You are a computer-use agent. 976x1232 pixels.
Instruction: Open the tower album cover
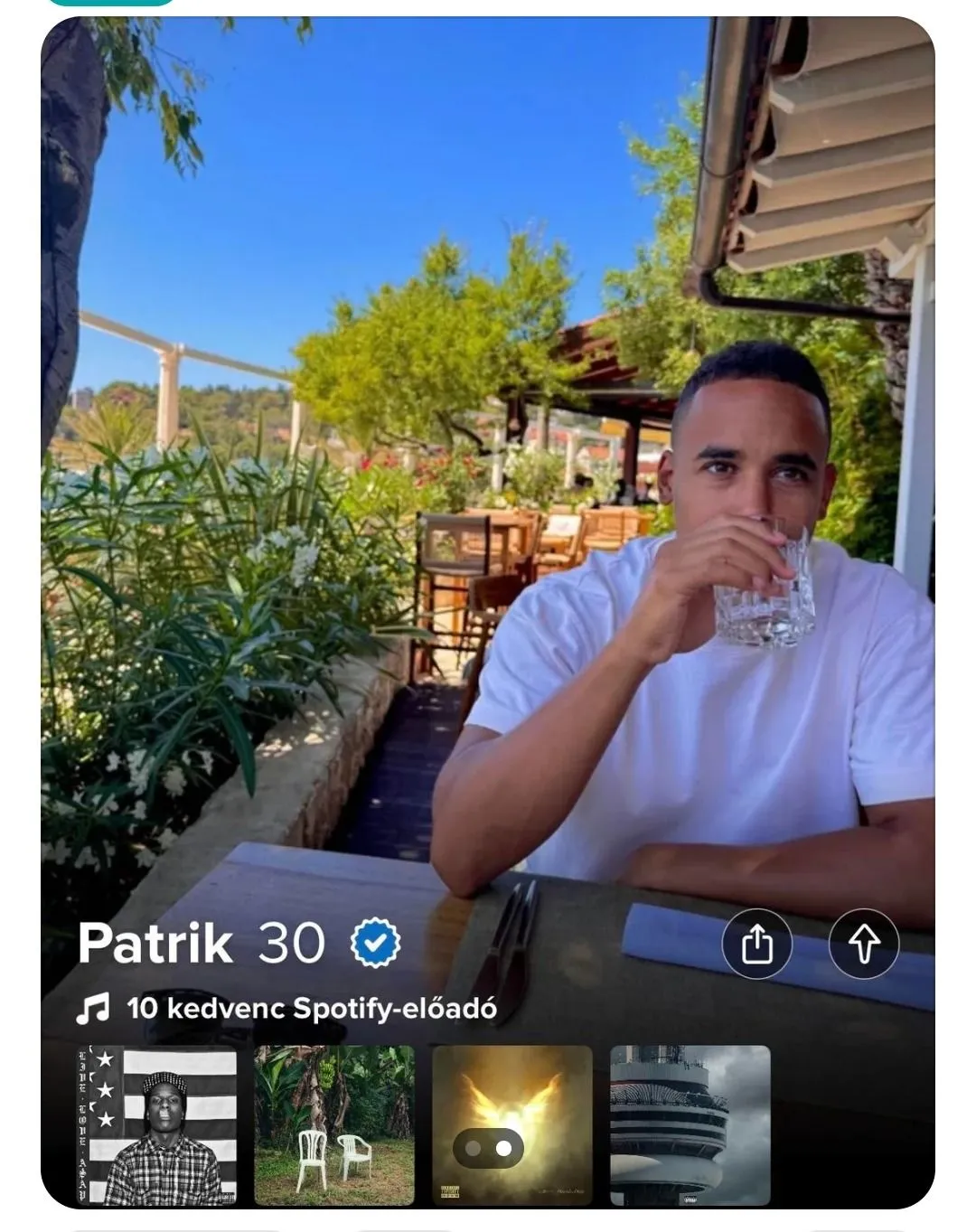tap(690, 1125)
